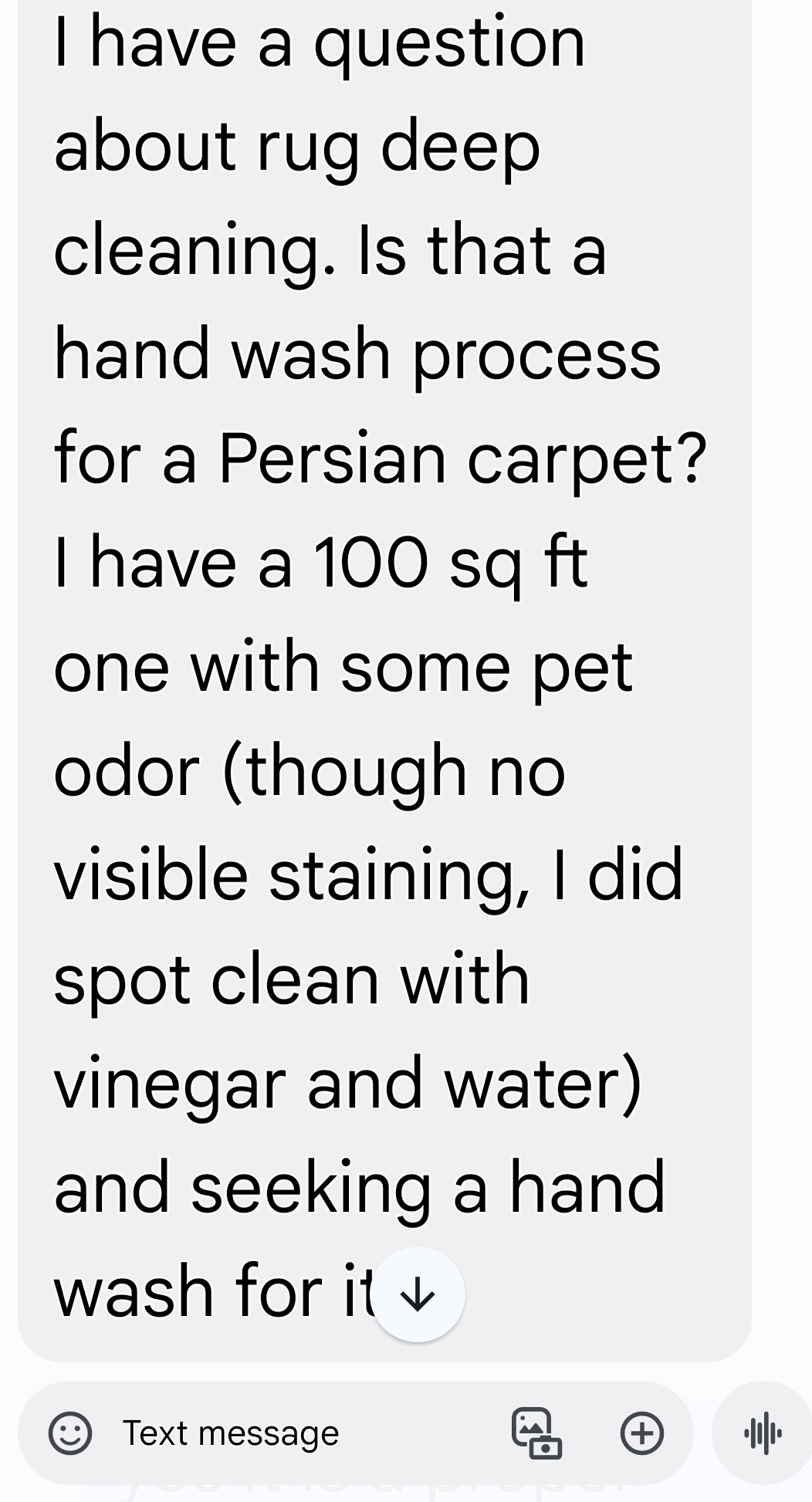
Task: Record a voice message
Action: 763,1433
